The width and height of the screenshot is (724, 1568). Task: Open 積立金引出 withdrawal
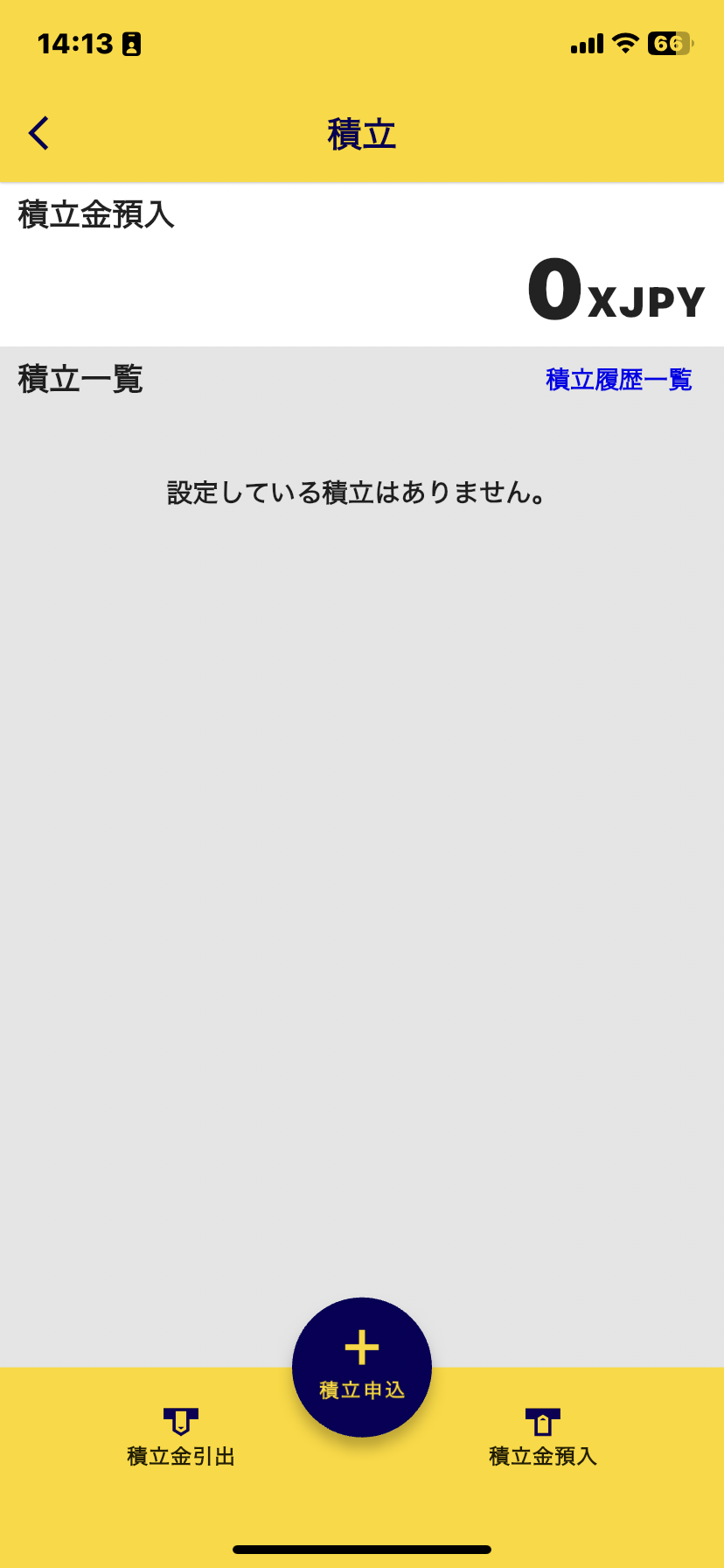click(181, 1438)
